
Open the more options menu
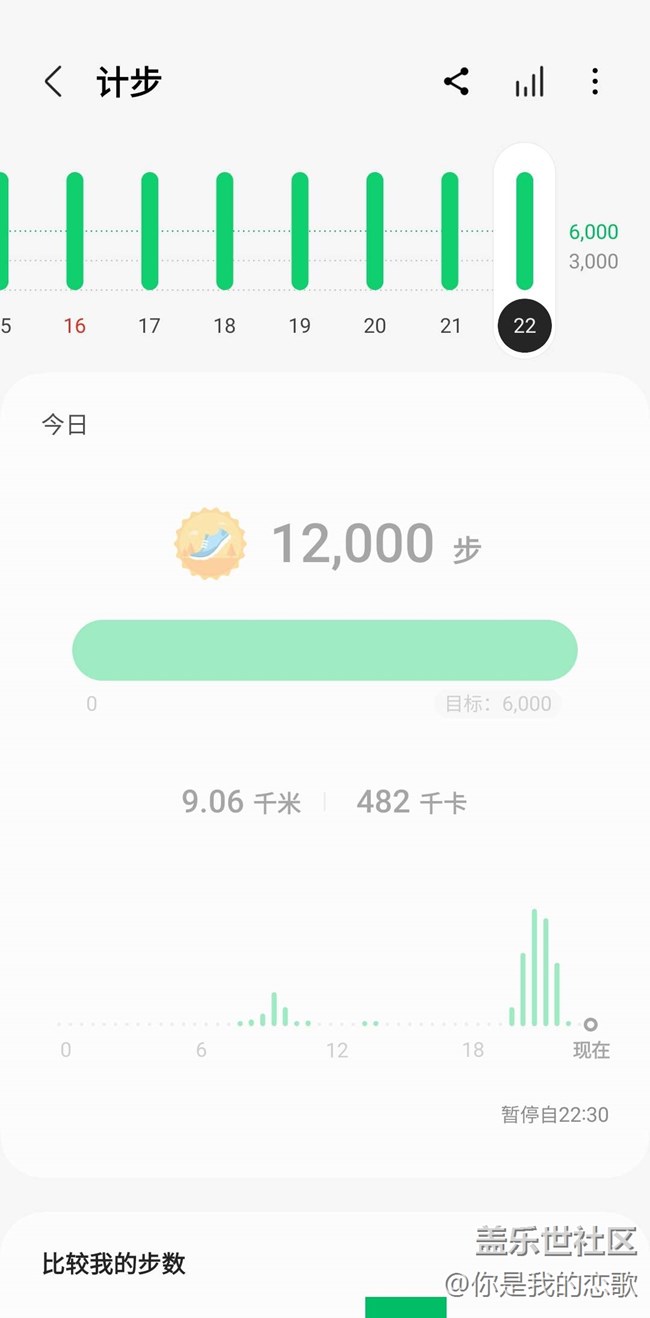point(595,82)
